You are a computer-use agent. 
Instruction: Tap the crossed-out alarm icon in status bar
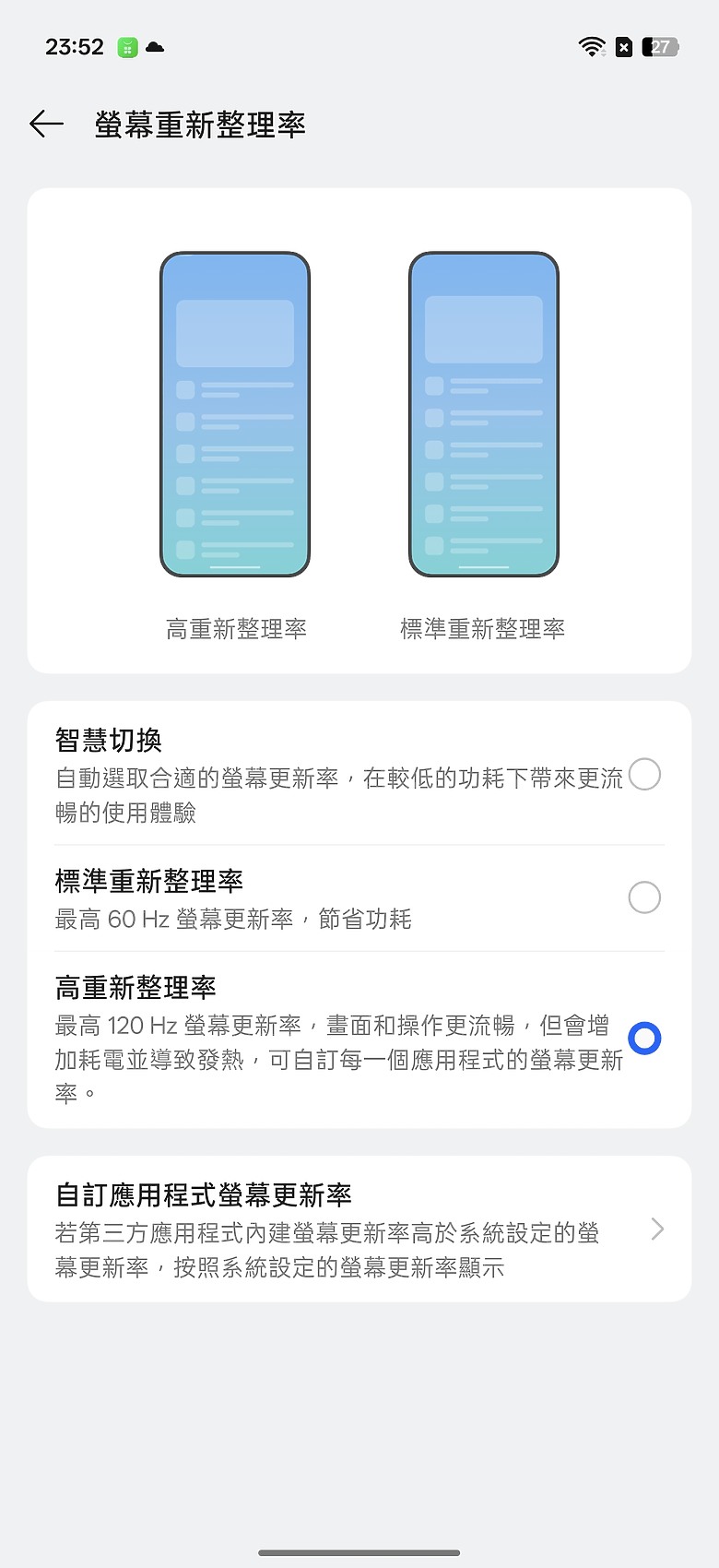[x=623, y=47]
